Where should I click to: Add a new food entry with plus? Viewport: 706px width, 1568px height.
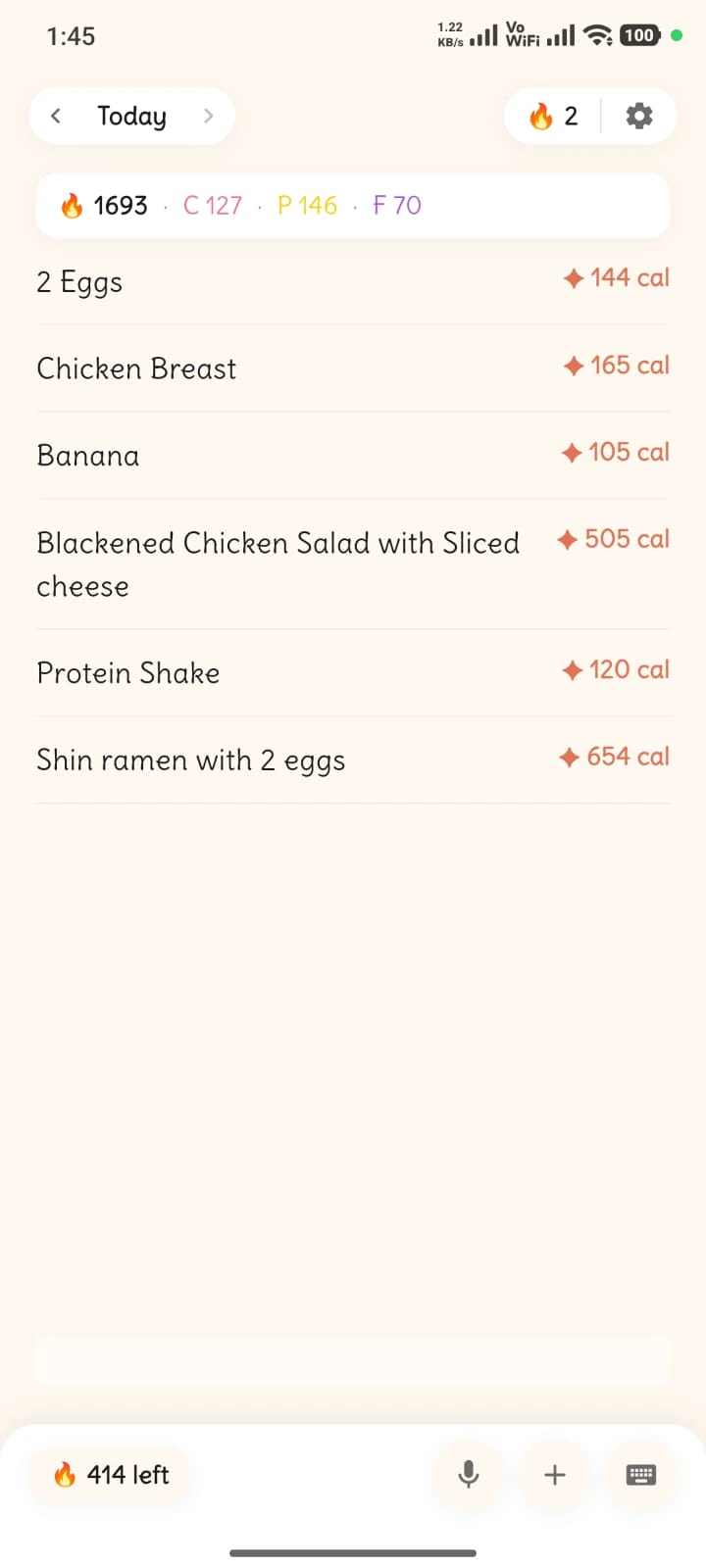point(555,1475)
